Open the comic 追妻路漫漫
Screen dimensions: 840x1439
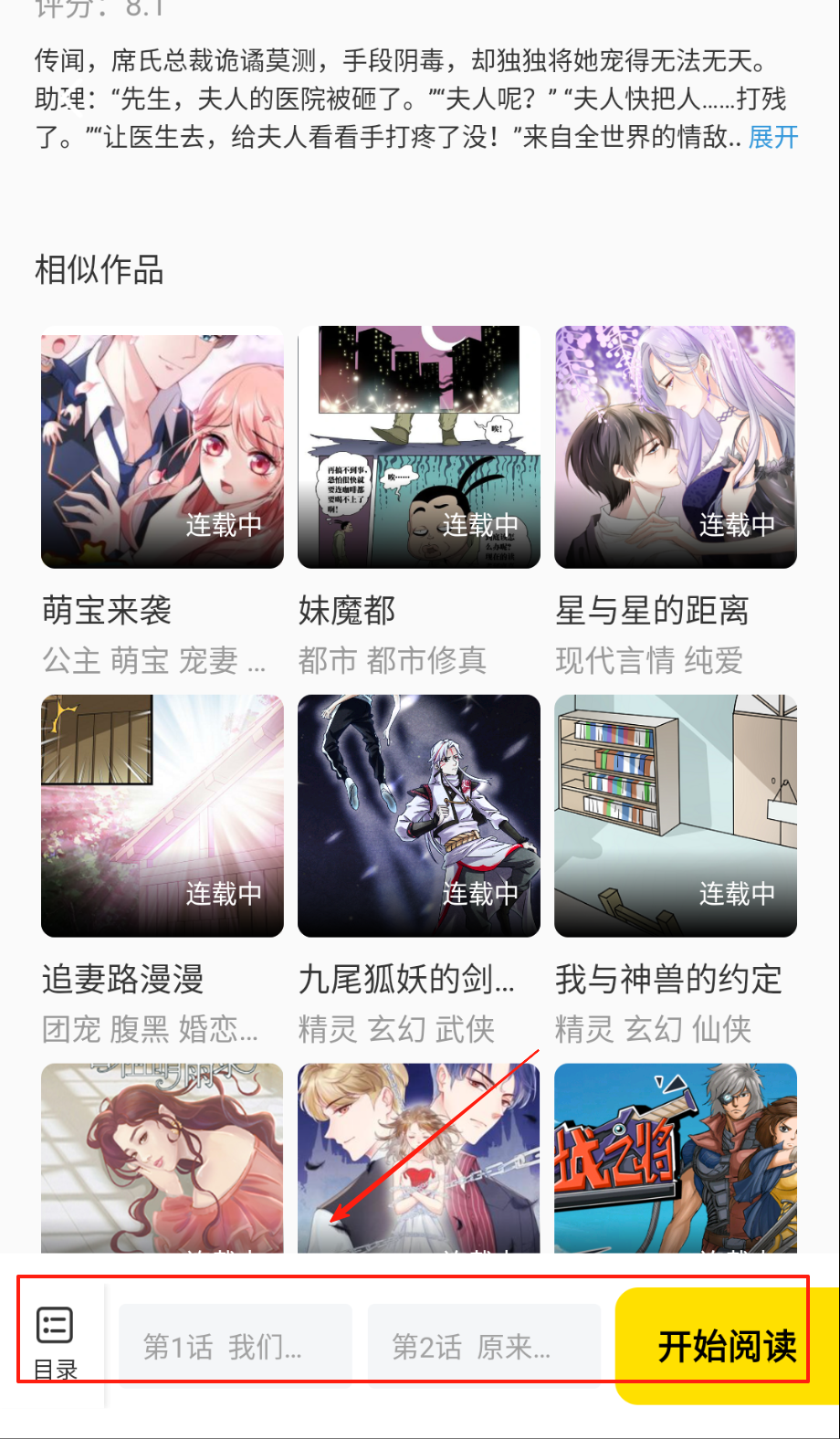162,815
